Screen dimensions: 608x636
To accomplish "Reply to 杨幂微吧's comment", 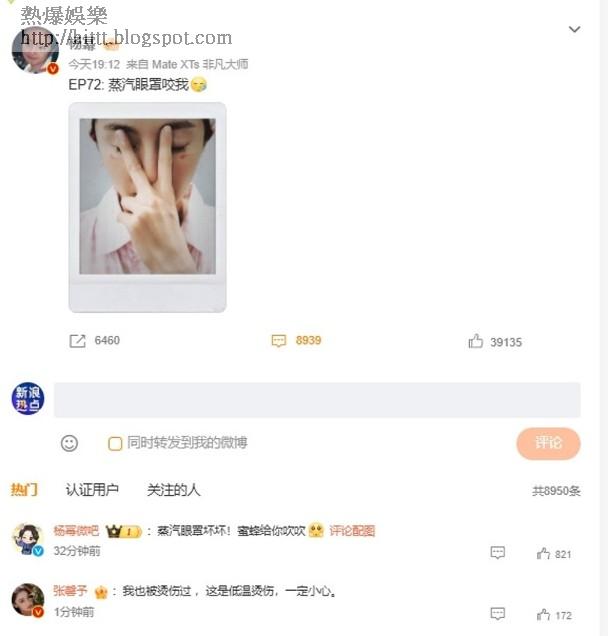I will coord(497,553).
